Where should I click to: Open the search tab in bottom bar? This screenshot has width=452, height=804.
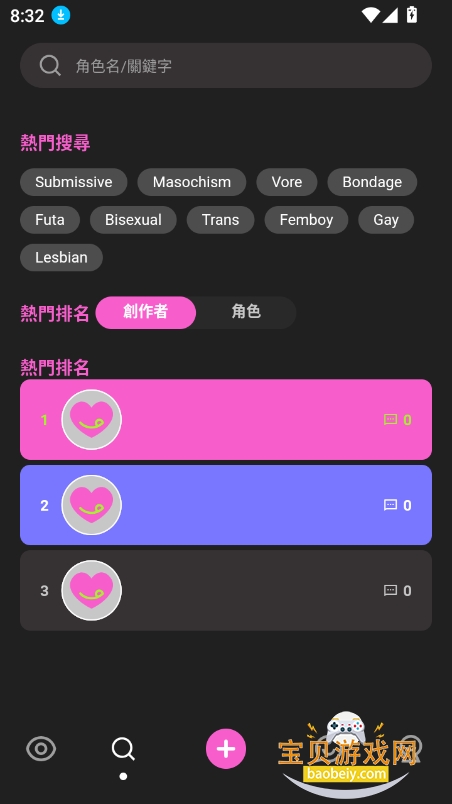coord(123,750)
